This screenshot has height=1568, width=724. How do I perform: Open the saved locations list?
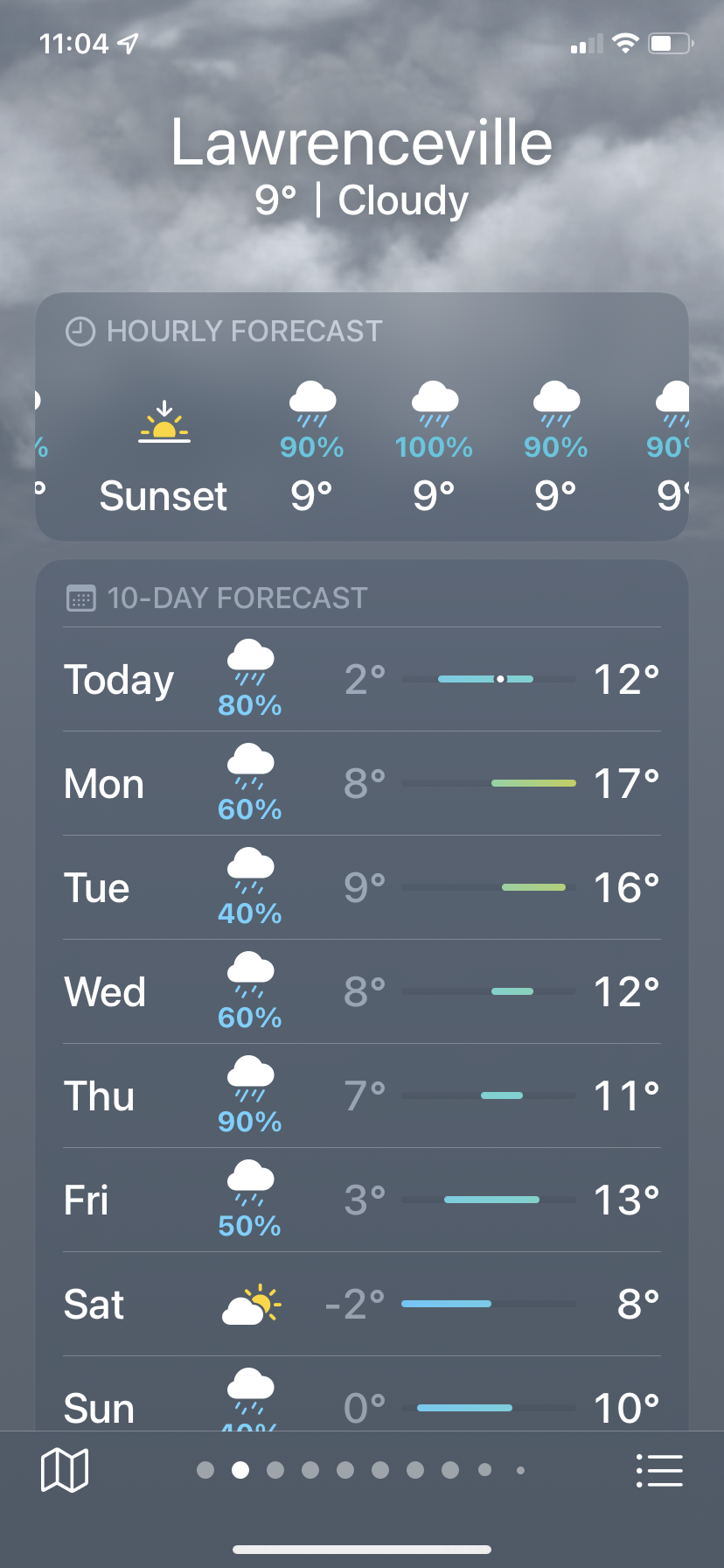coord(659,1470)
